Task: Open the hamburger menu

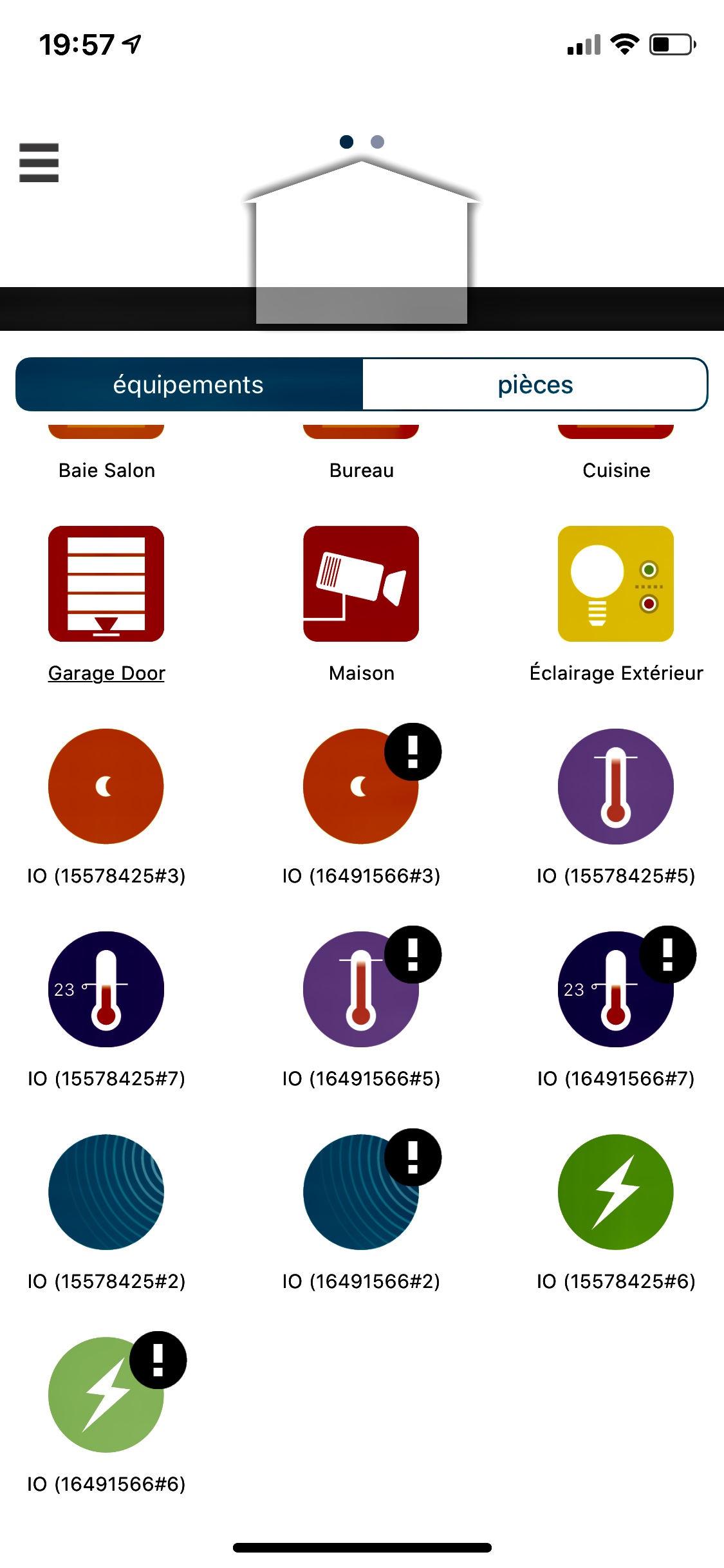Action: tap(39, 162)
